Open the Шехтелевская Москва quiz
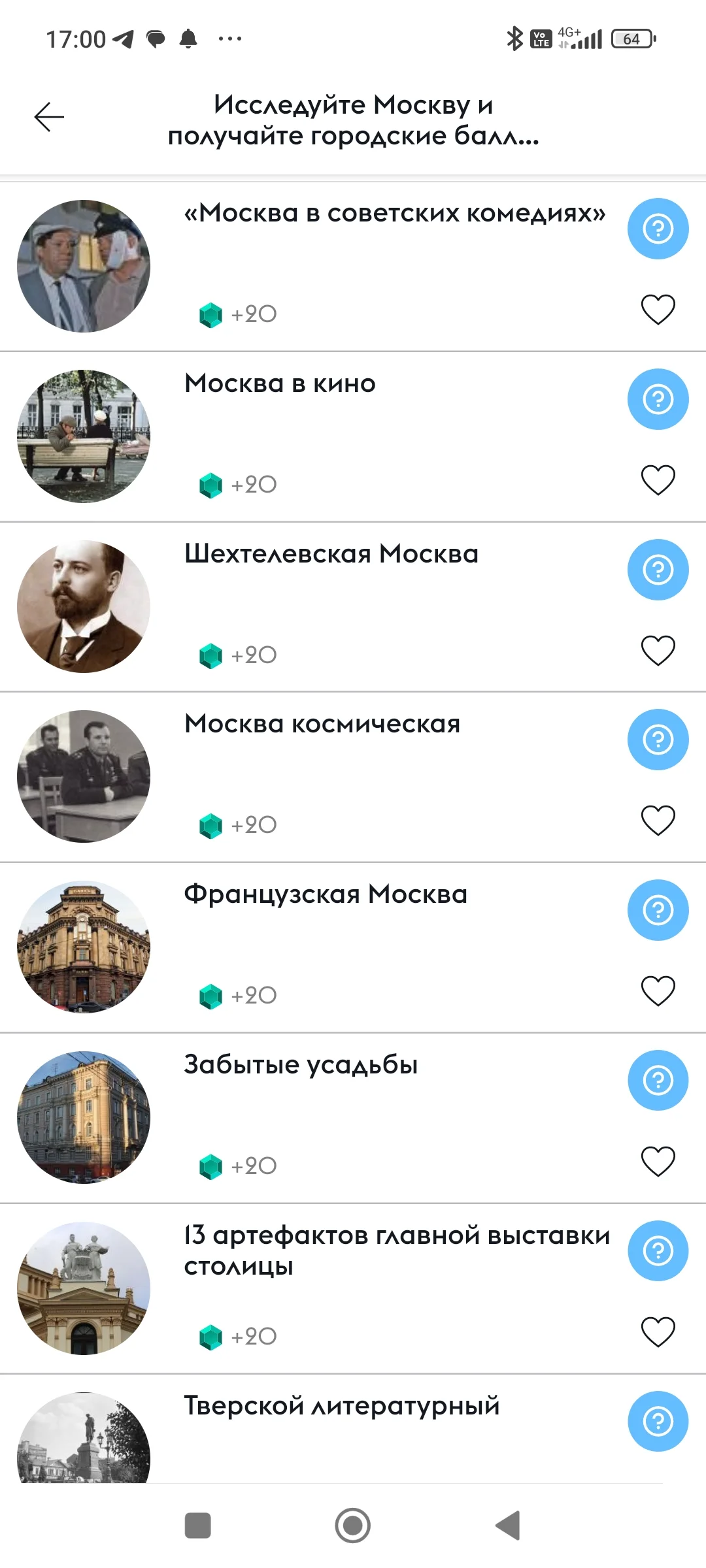The image size is (706, 1568). point(353,607)
